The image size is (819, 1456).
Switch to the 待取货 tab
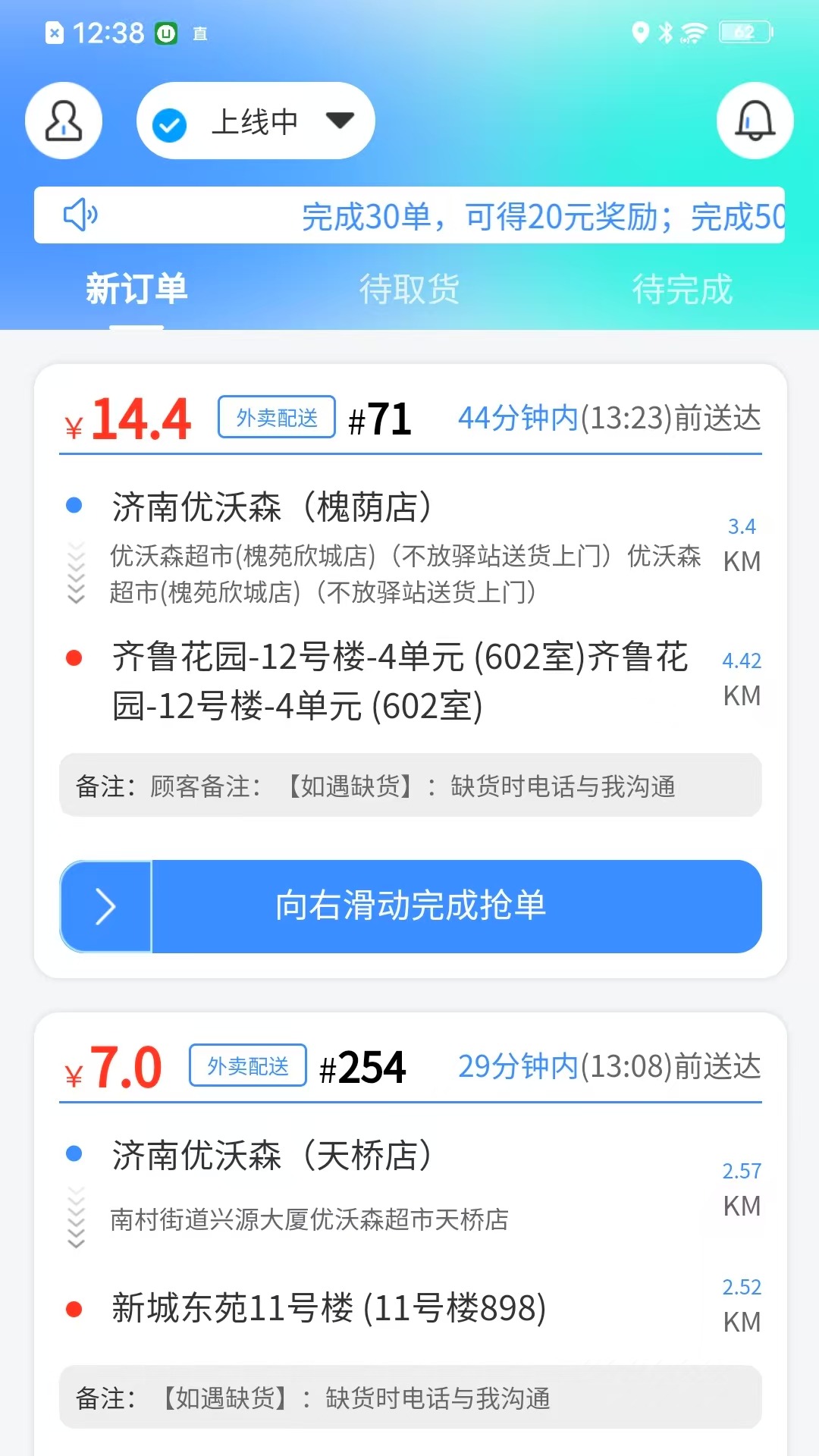[x=409, y=290]
